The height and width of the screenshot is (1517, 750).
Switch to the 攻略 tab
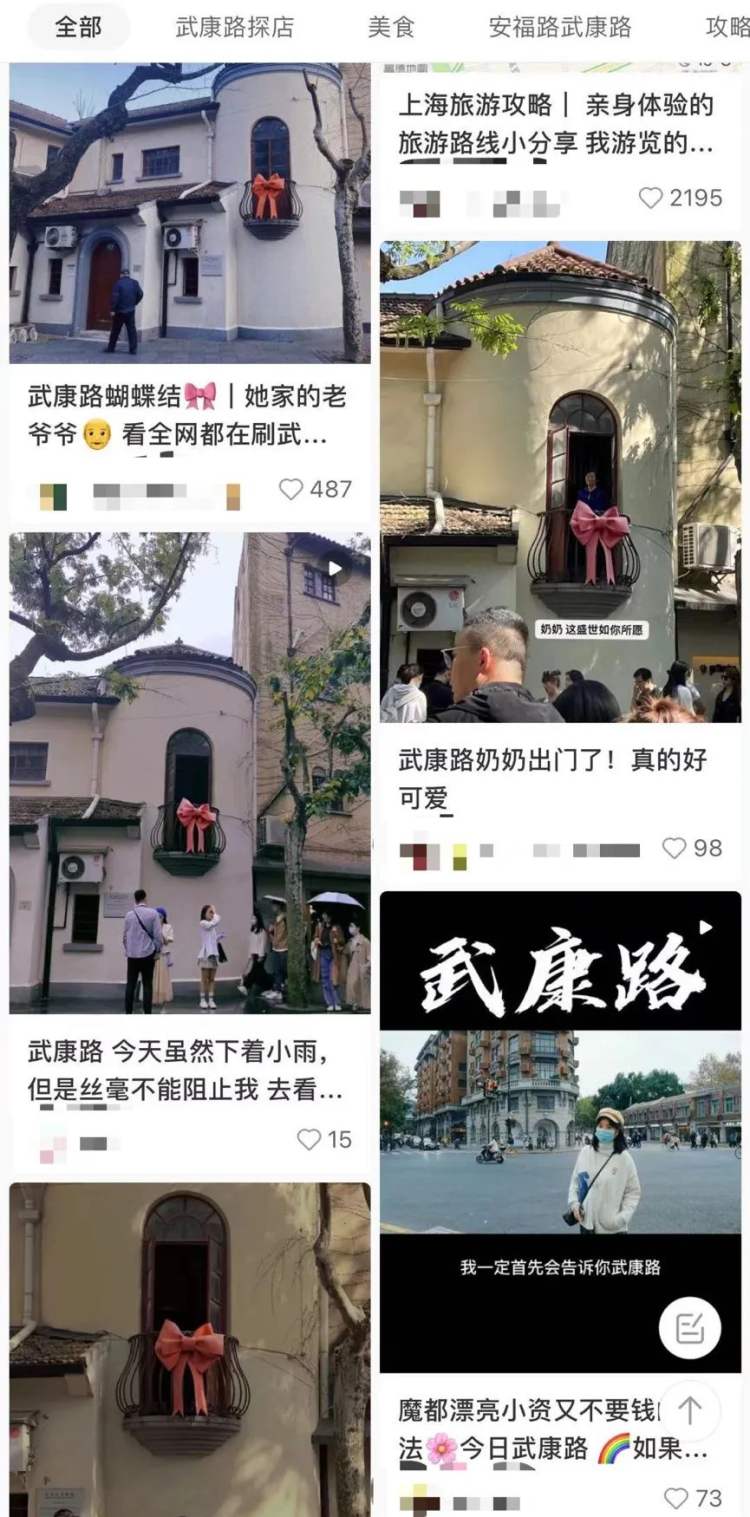point(727,27)
